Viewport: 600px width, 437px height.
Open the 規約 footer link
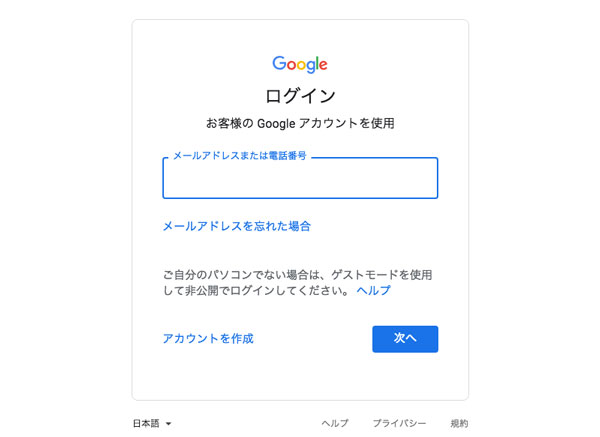coord(459,423)
